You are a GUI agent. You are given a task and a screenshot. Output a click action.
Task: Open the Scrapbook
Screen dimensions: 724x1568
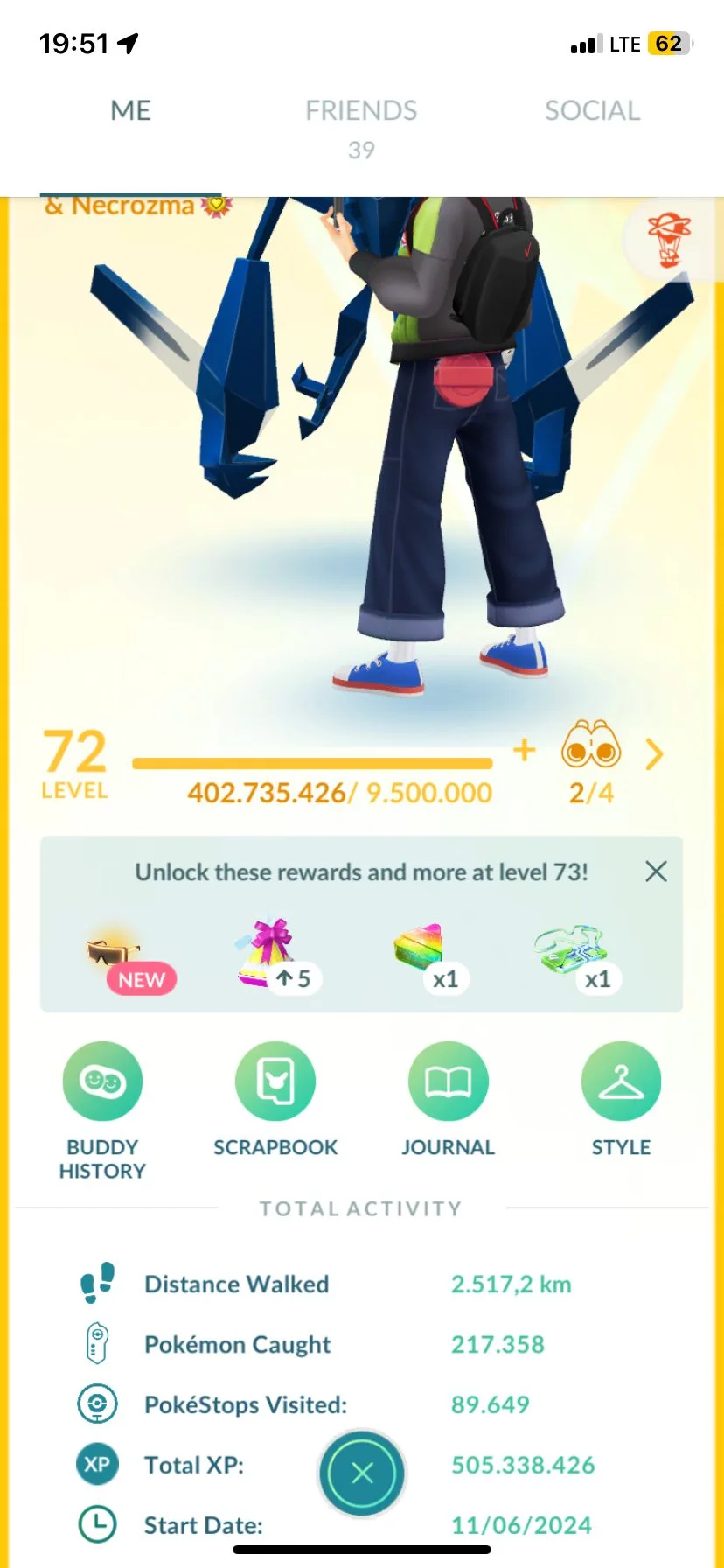point(275,1081)
